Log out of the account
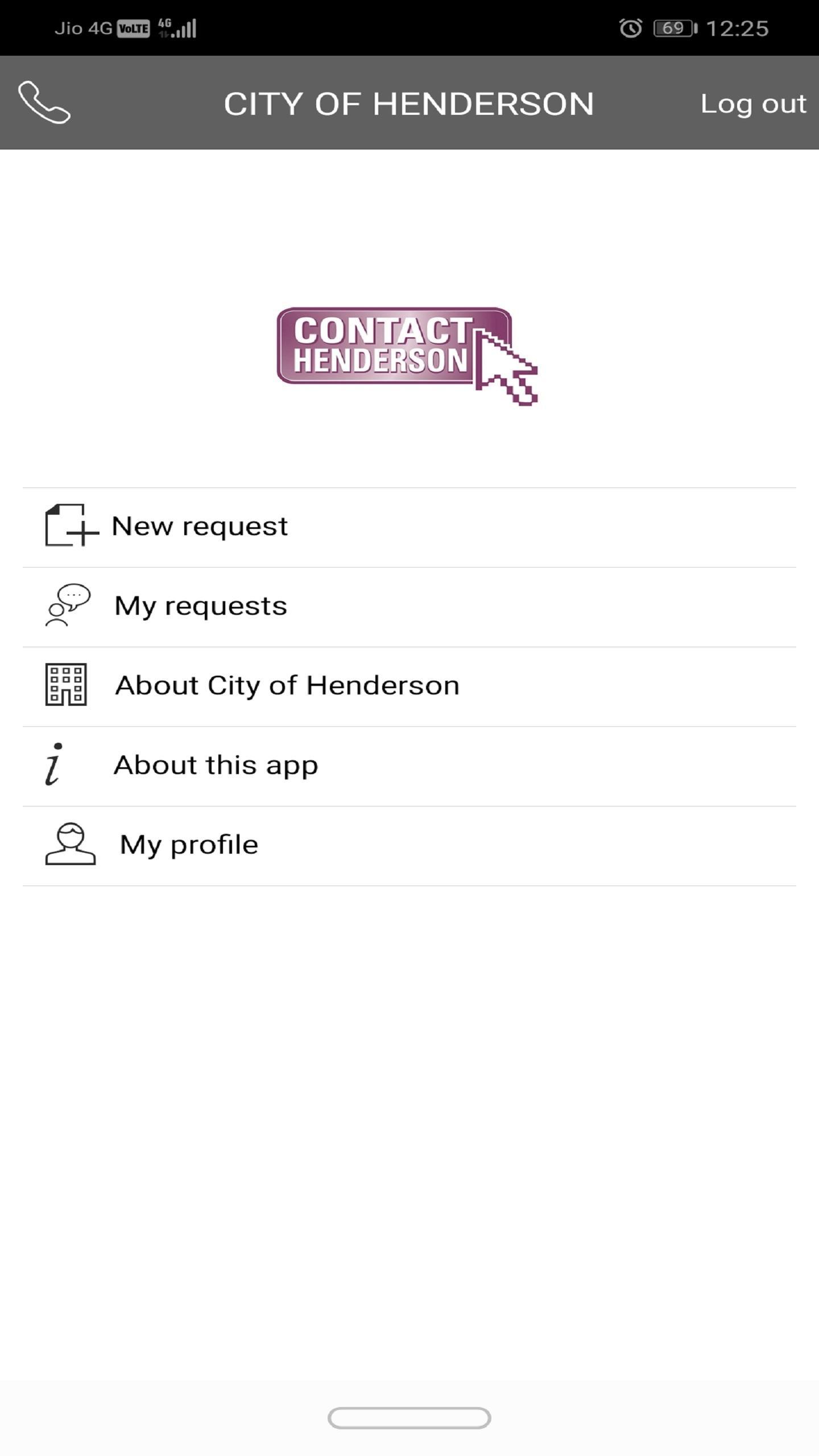 [x=753, y=104]
